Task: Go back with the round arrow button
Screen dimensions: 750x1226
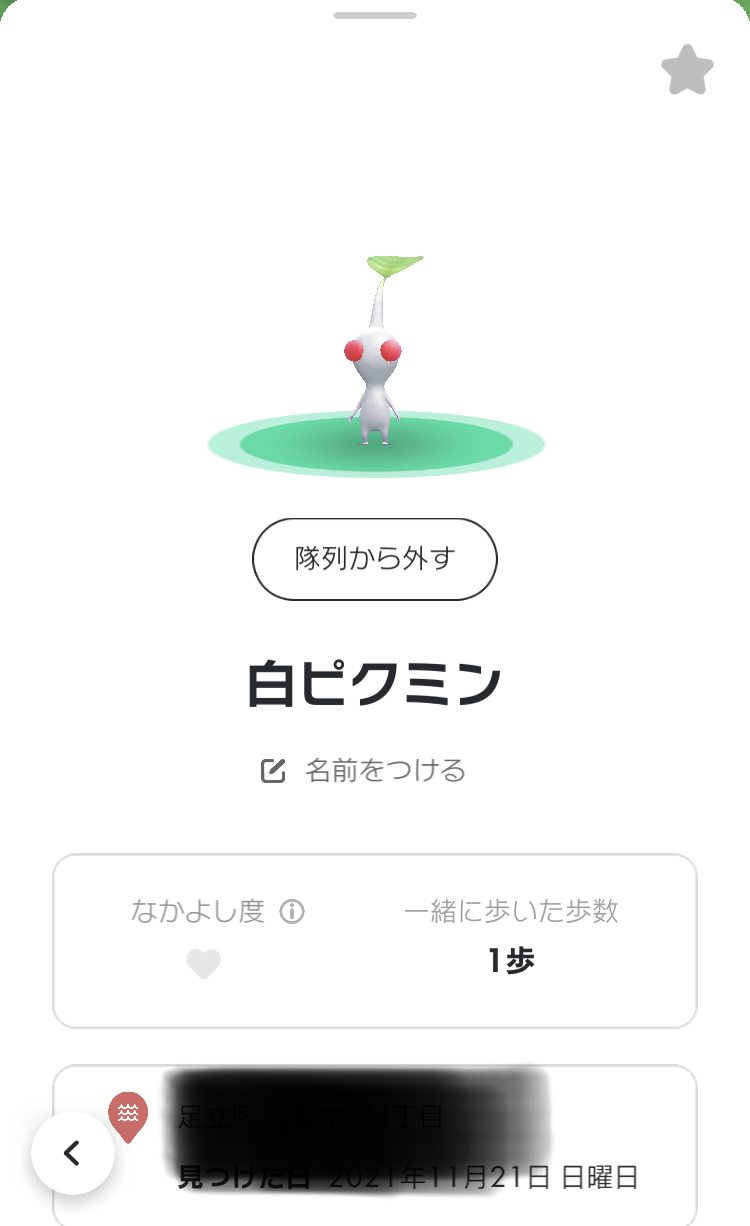Action: [72, 1153]
